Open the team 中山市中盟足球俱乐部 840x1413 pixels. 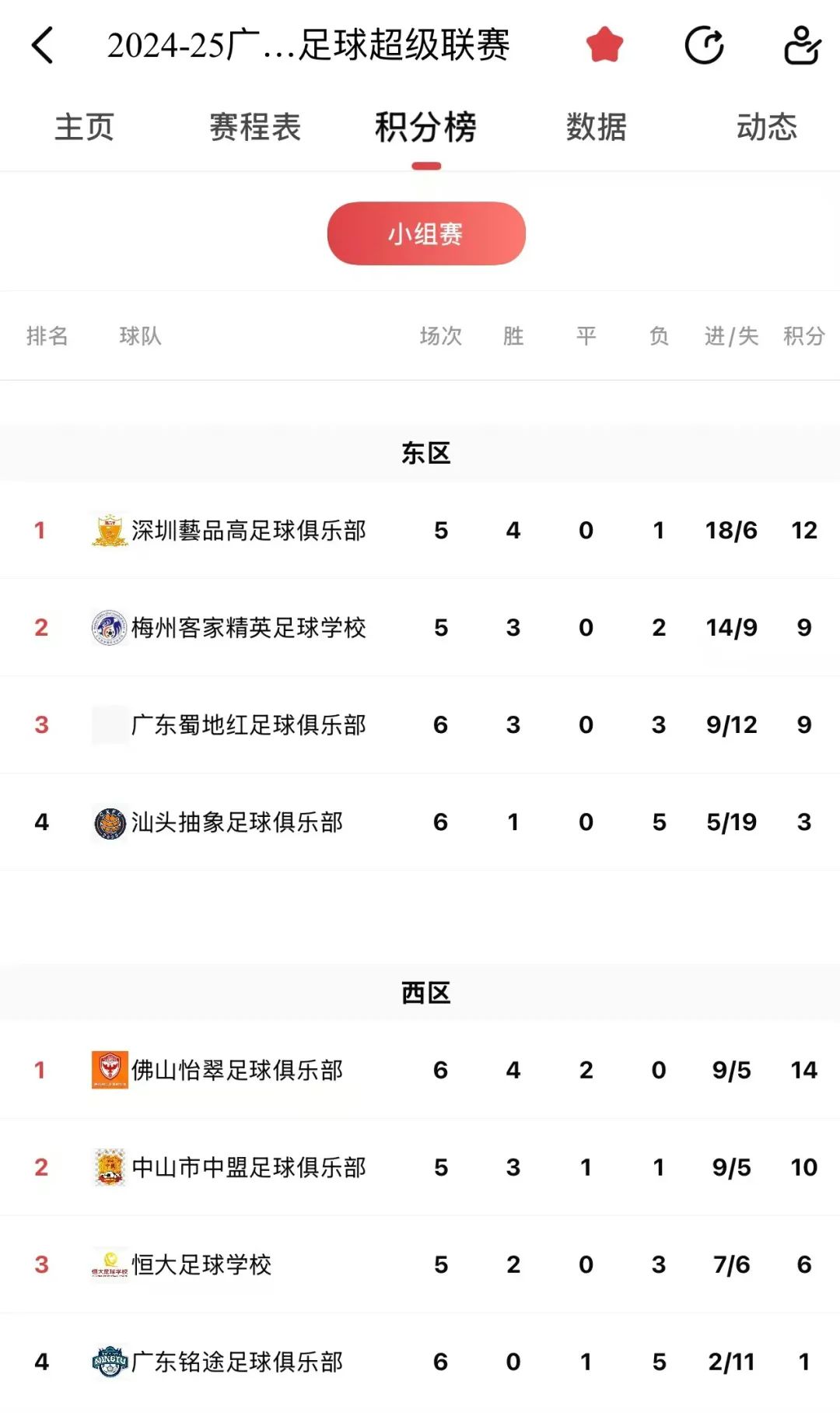[x=248, y=1168]
